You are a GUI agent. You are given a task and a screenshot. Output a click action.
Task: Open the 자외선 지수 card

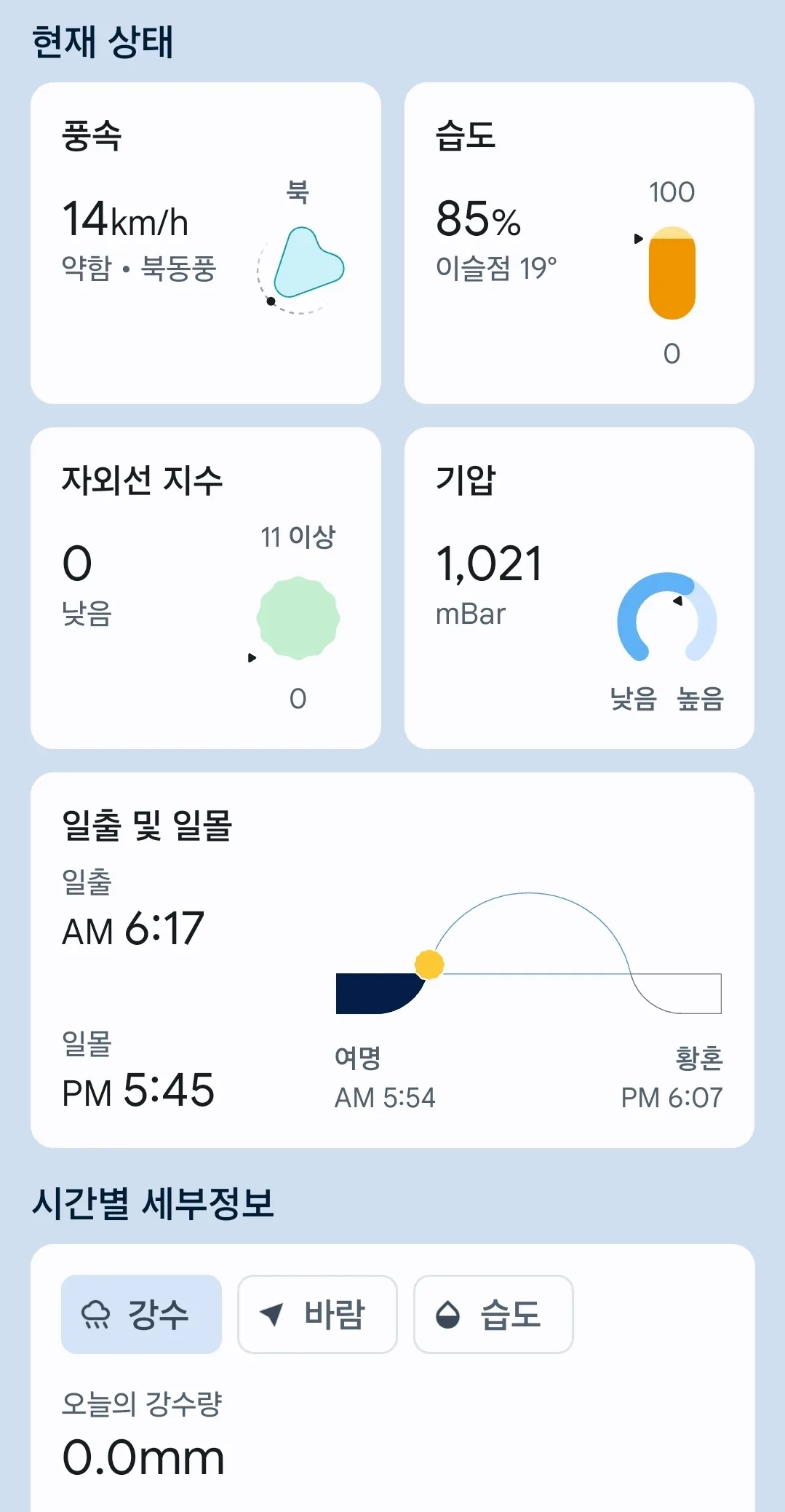(x=206, y=588)
